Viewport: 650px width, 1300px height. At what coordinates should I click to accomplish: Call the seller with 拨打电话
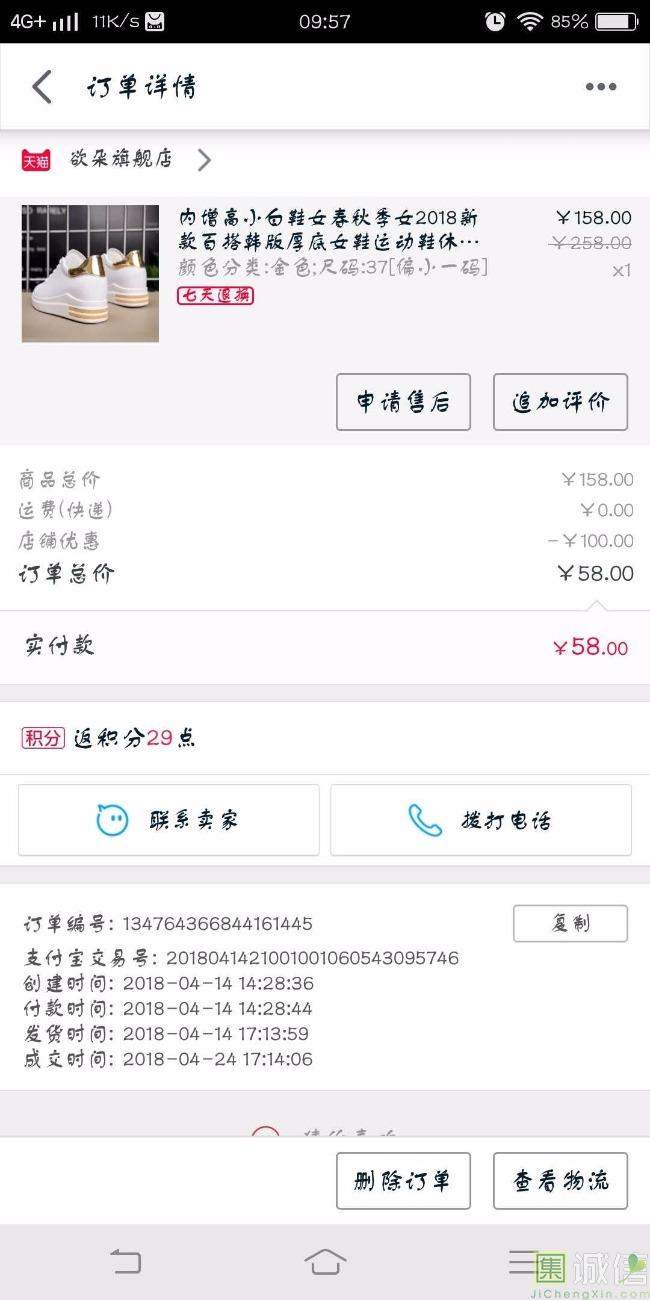tap(481, 820)
